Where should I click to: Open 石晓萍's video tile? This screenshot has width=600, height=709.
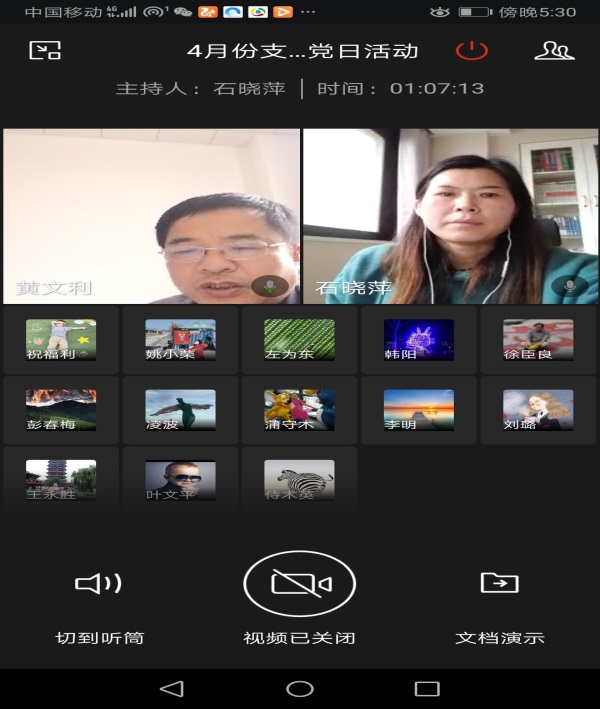click(450, 216)
